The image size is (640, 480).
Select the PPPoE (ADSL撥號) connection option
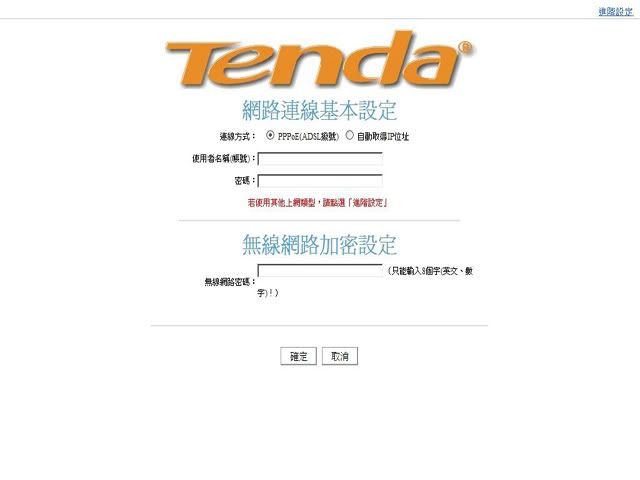tap(271, 135)
